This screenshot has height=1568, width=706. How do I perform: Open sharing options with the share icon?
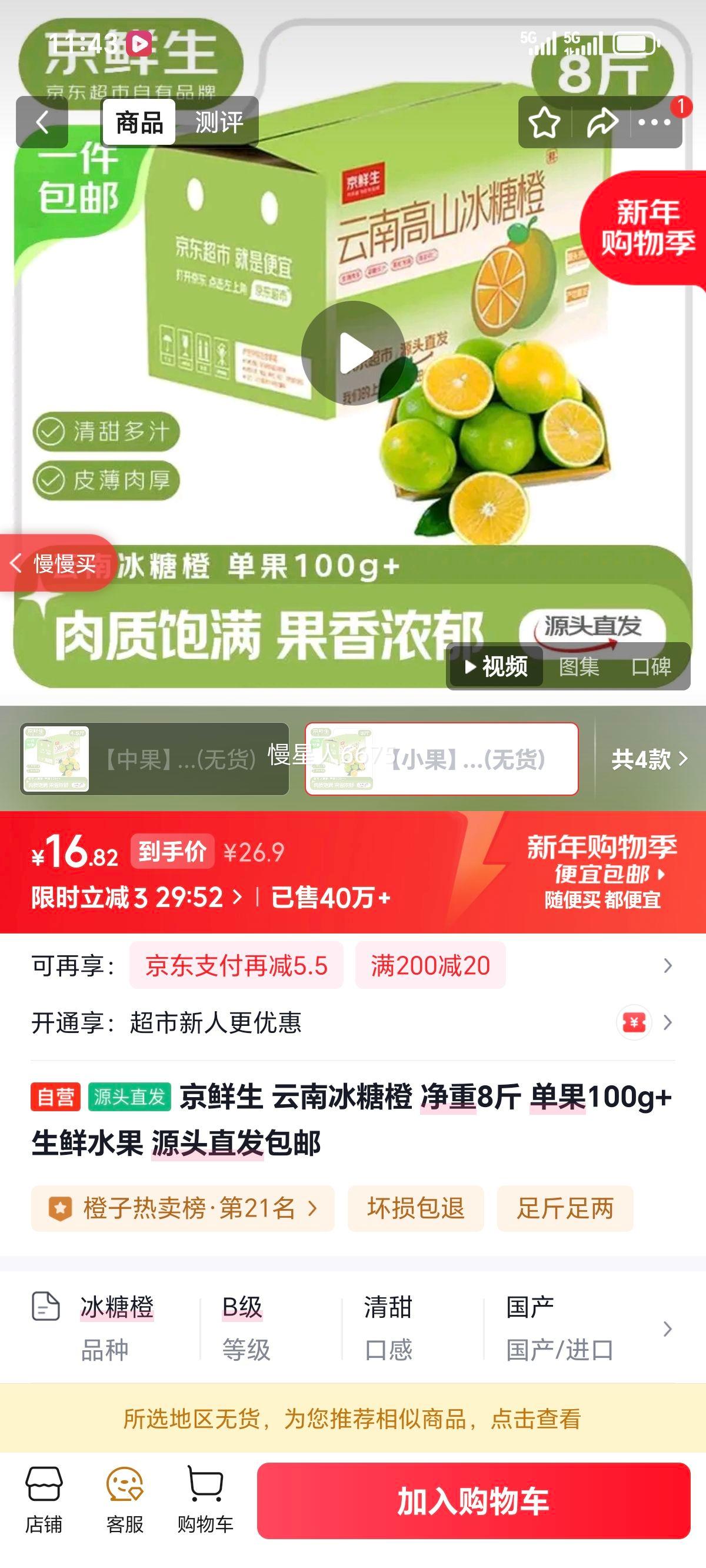tap(601, 122)
